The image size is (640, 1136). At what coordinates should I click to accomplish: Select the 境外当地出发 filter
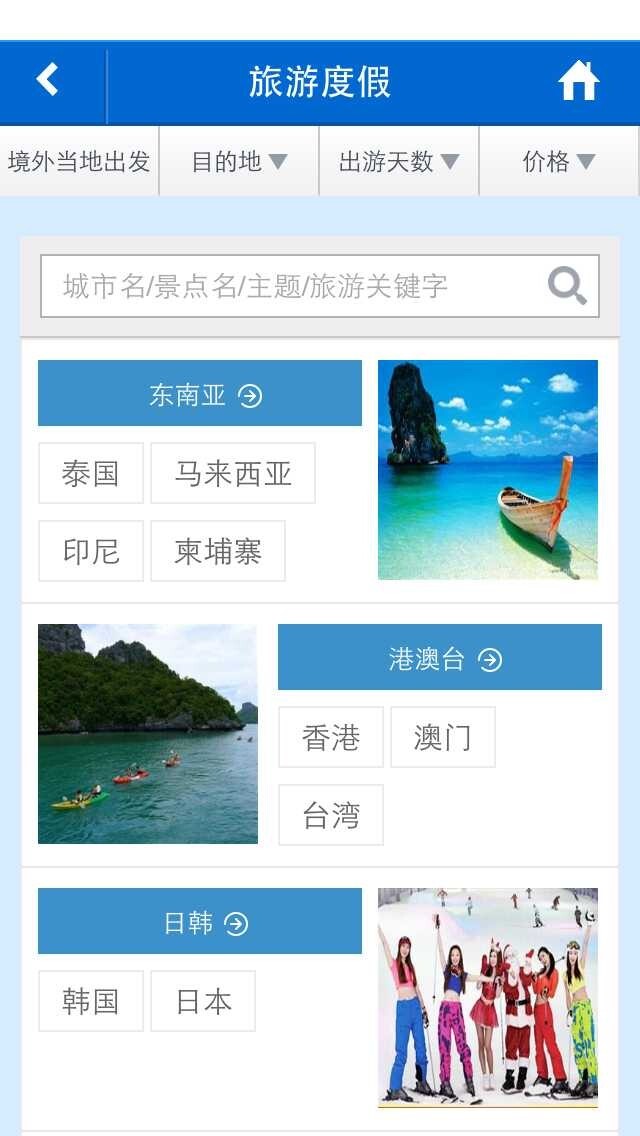(79, 161)
